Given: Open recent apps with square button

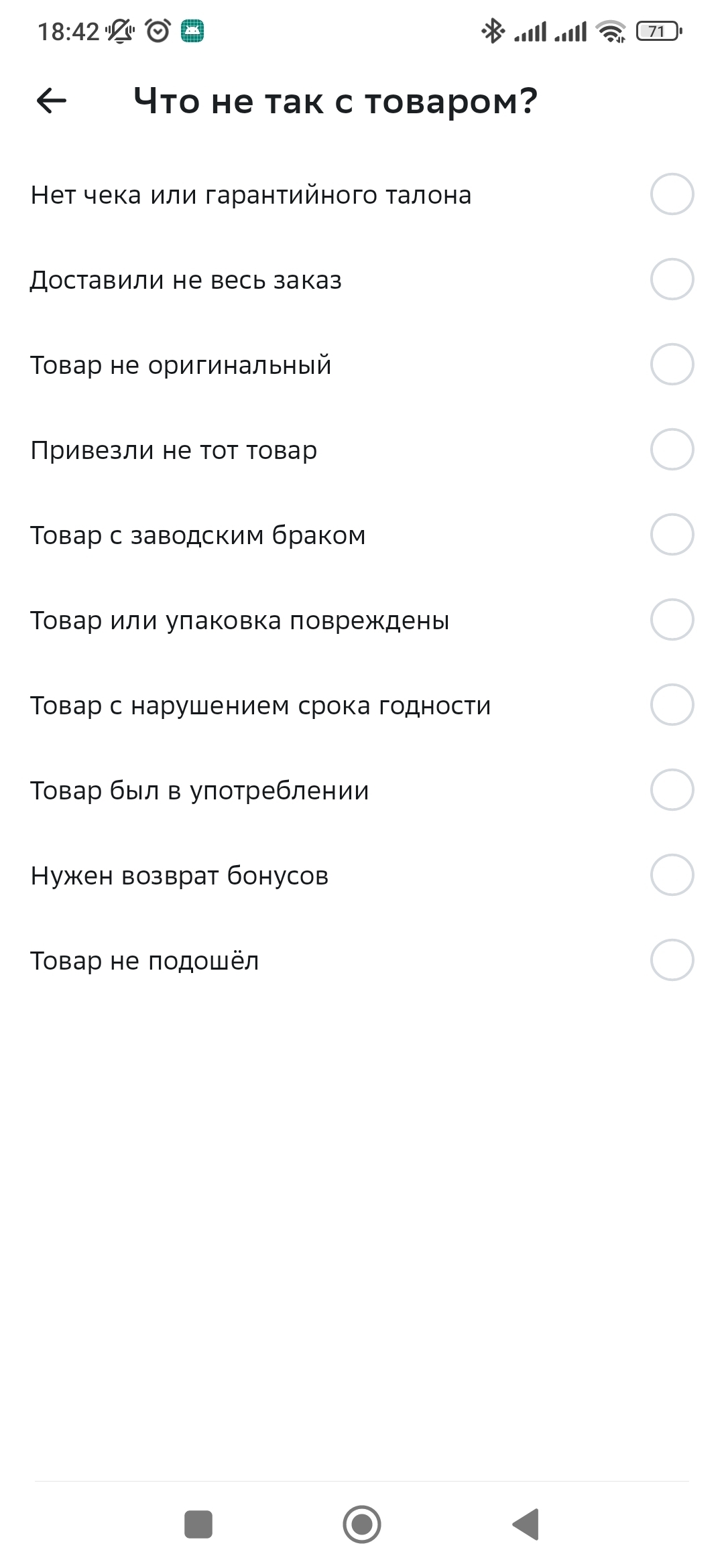Looking at the screenshot, I should click(198, 1524).
